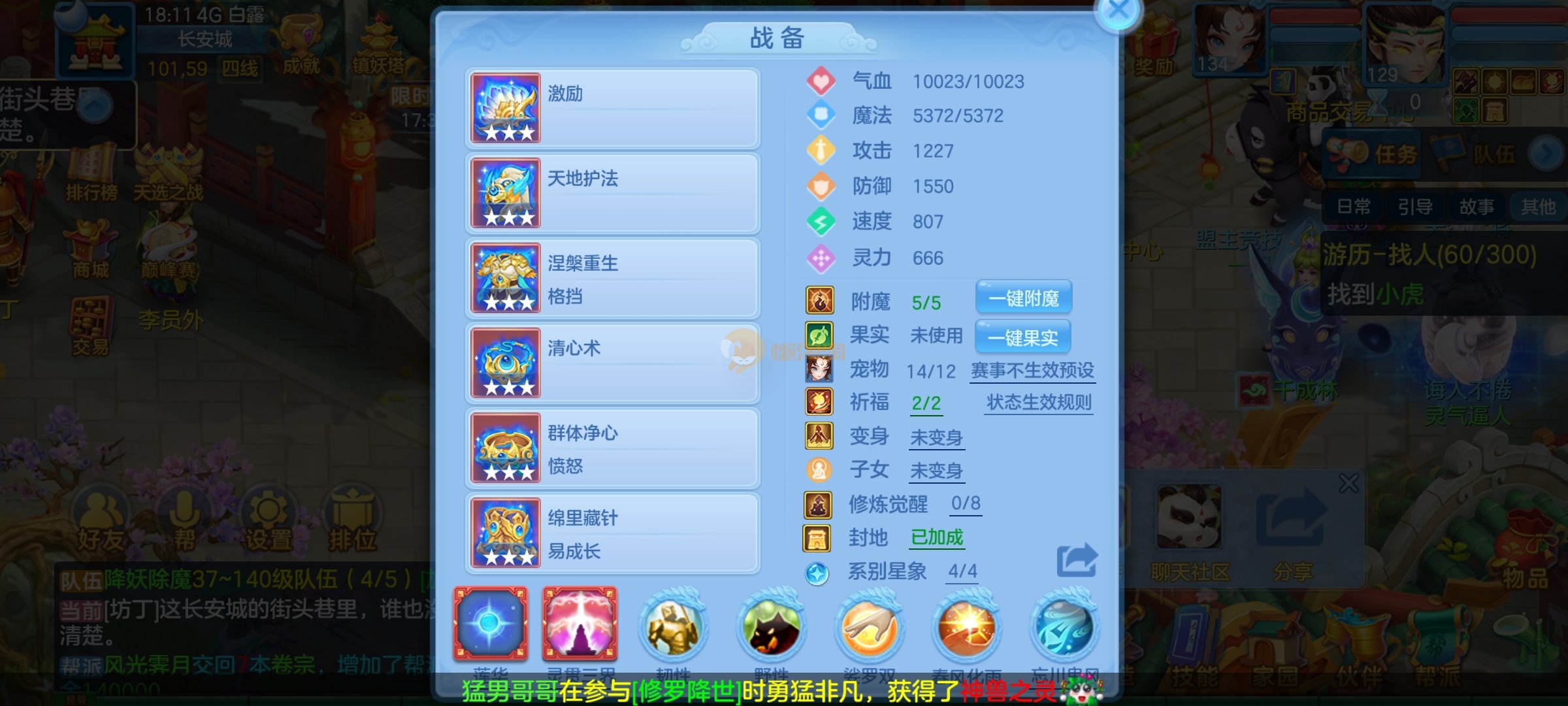Open the 封地 已加成 link
Screen dimensions: 1568x706
(x=937, y=537)
